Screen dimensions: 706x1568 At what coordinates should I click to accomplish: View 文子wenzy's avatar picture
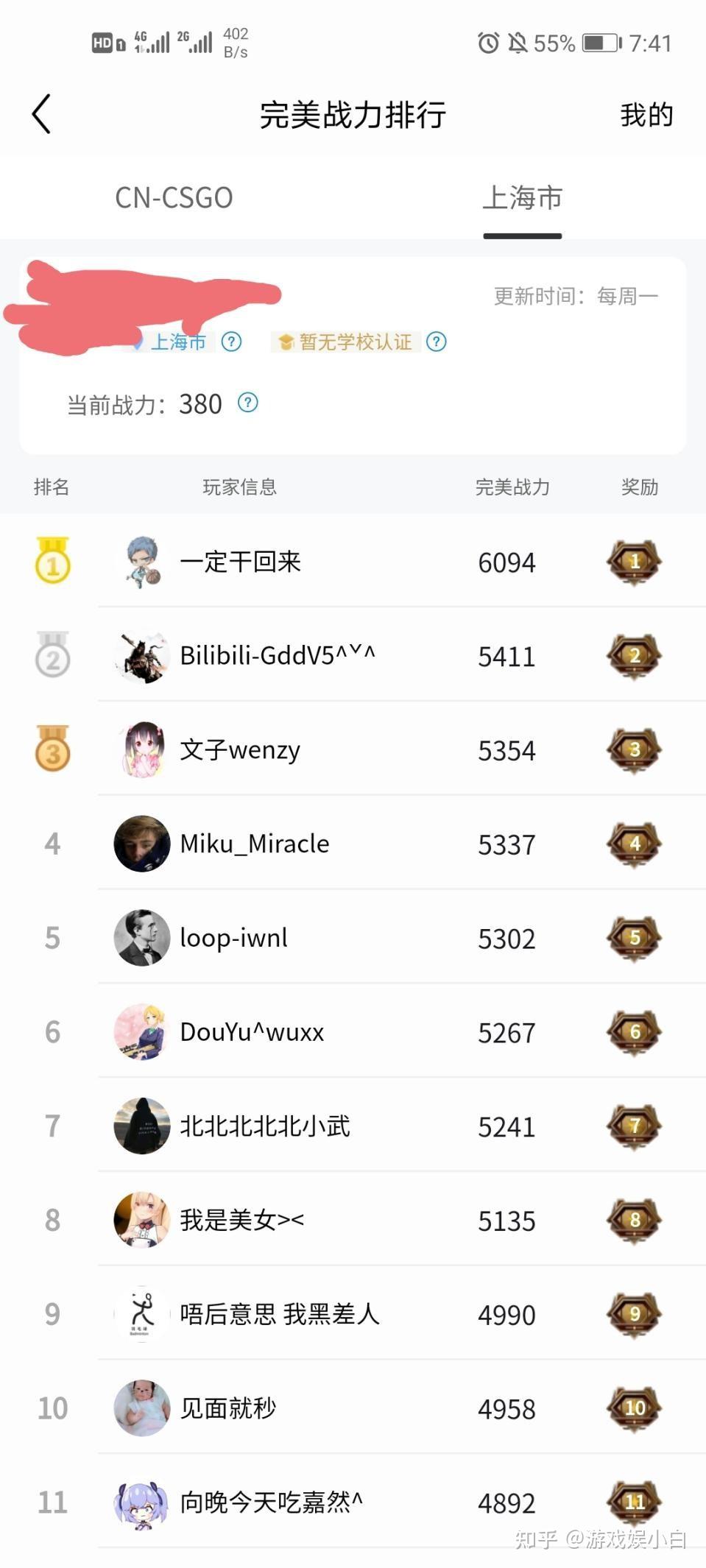(x=141, y=749)
